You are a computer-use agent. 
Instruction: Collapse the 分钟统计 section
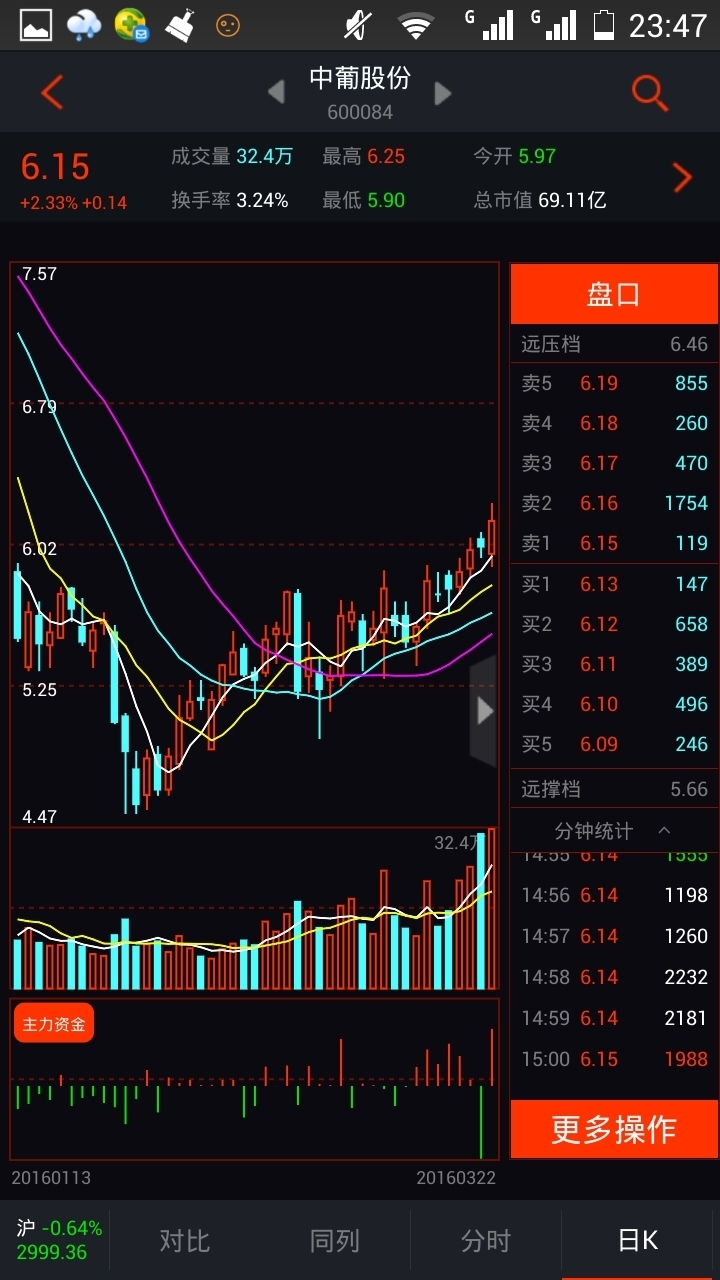tap(613, 831)
